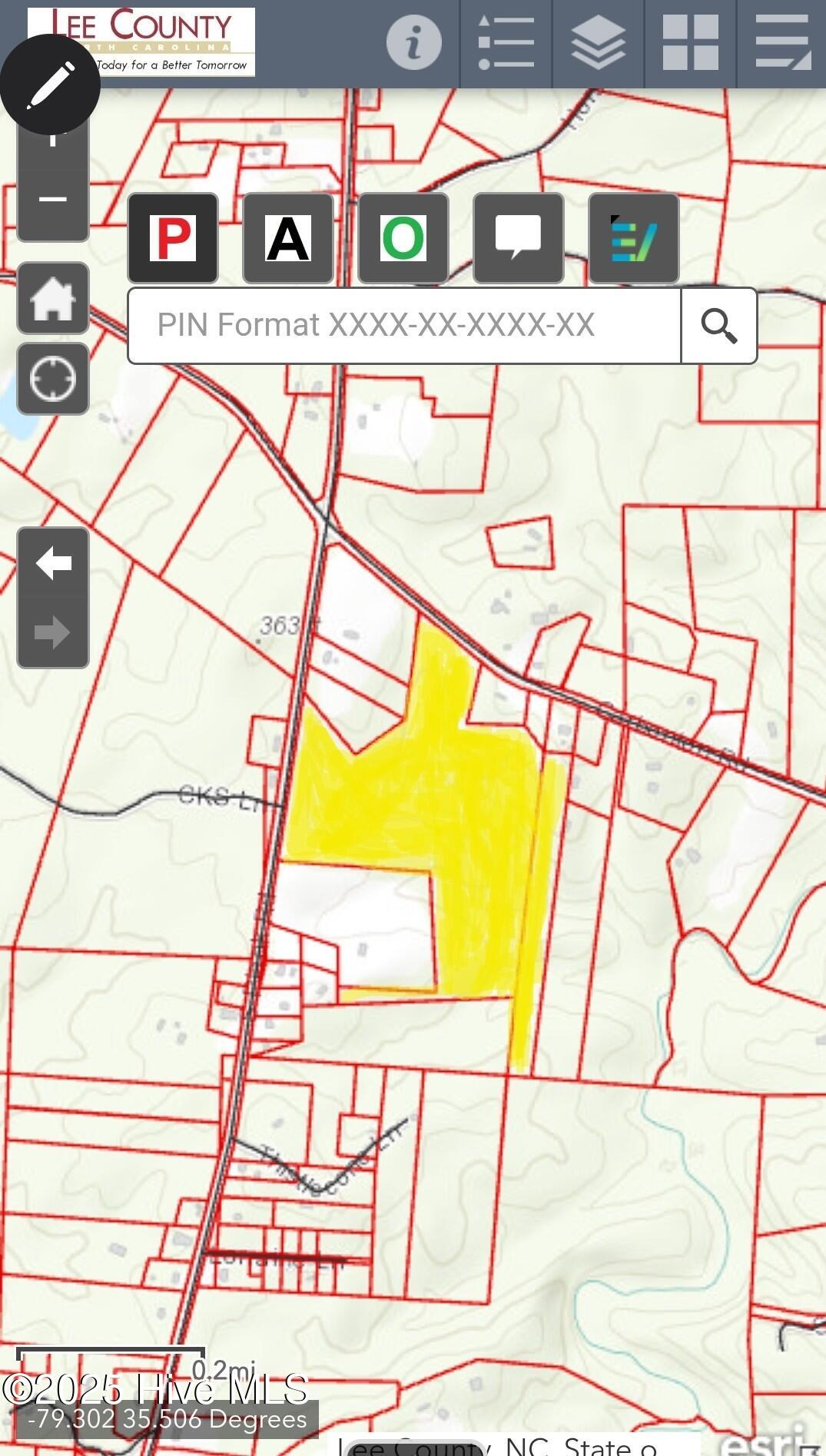Go back to the previous map extent

tap(53, 563)
